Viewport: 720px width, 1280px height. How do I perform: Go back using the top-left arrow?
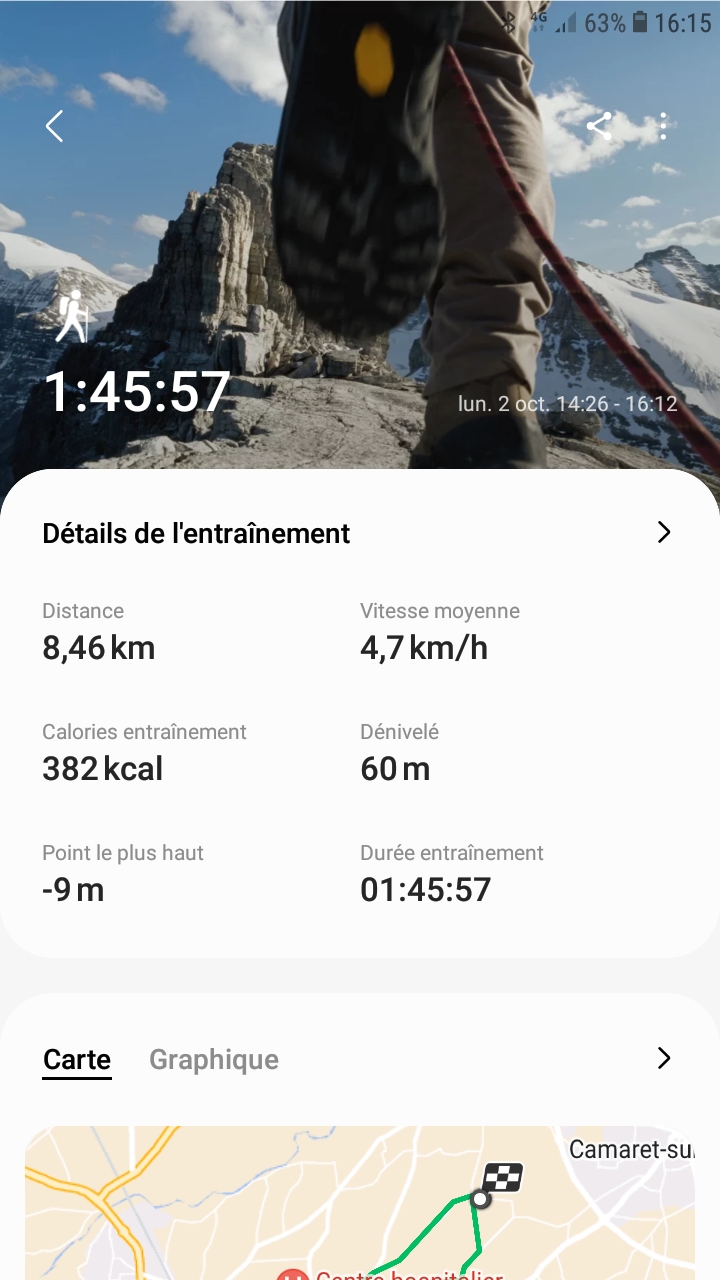pyautogui.click(x=54, y=126)
